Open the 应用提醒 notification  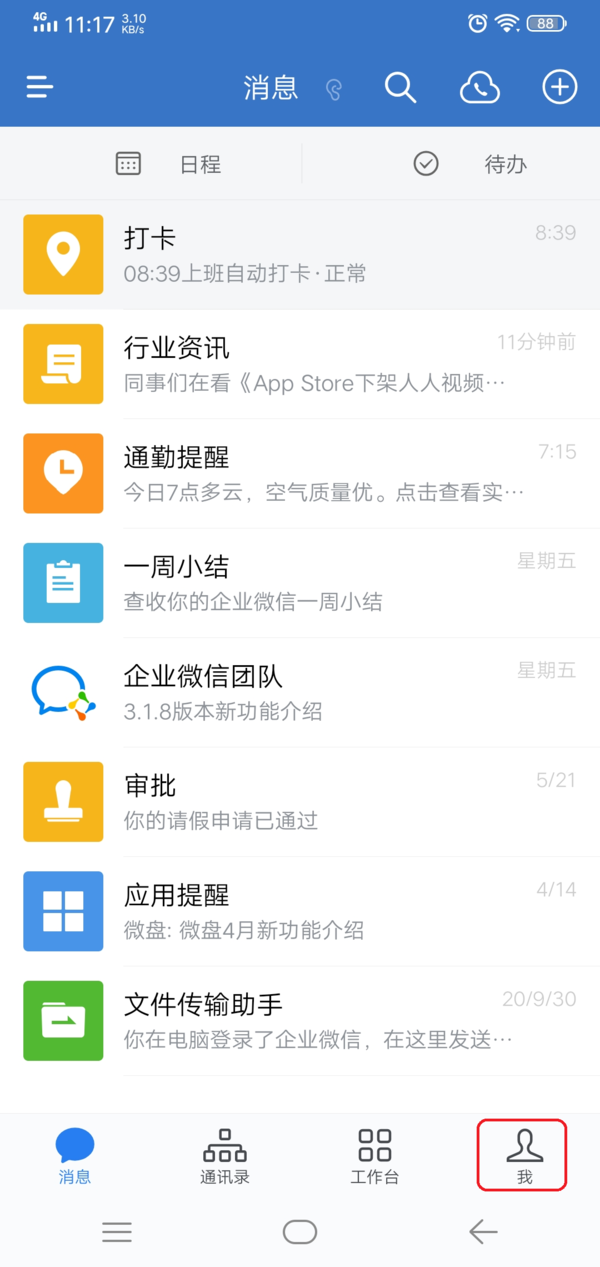(300, 911)
